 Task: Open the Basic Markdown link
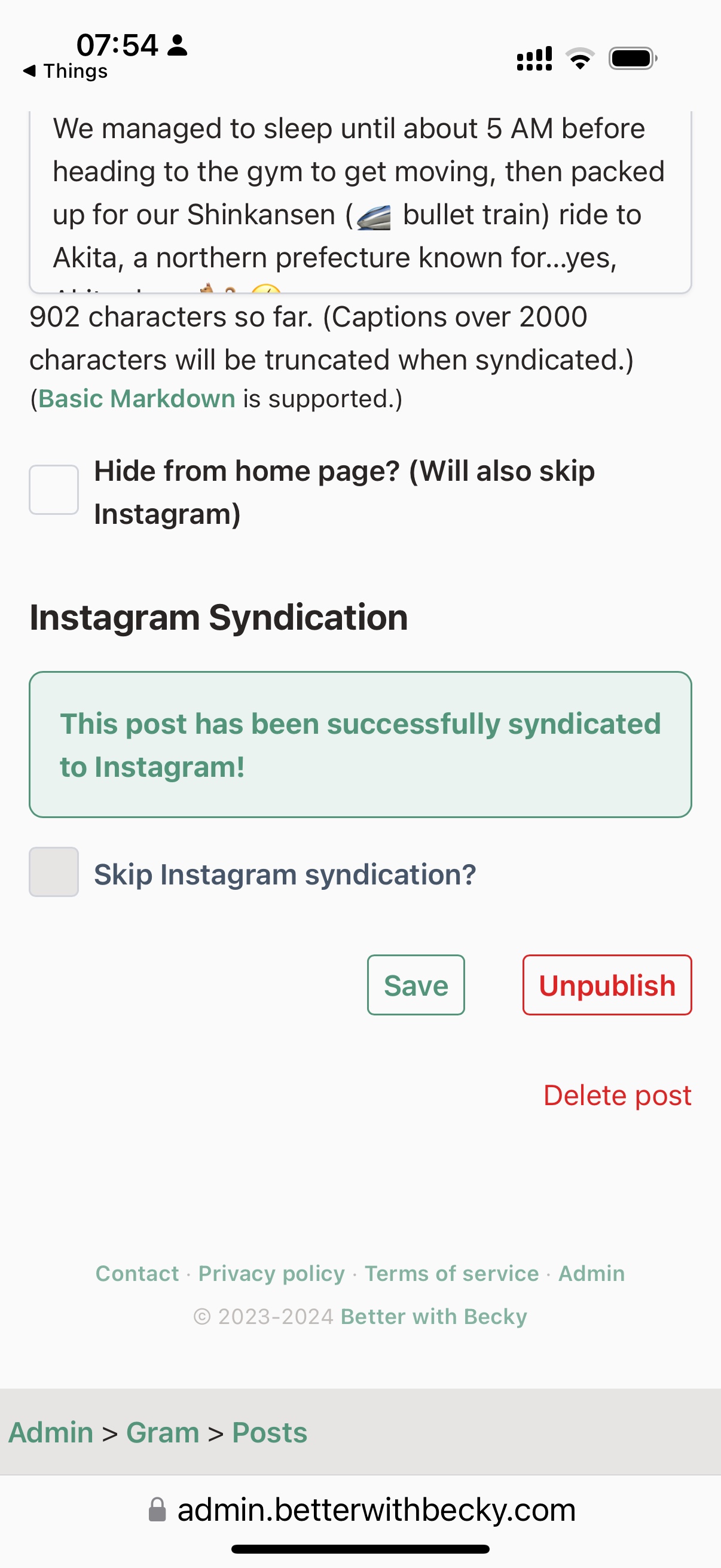coord(136,399)
